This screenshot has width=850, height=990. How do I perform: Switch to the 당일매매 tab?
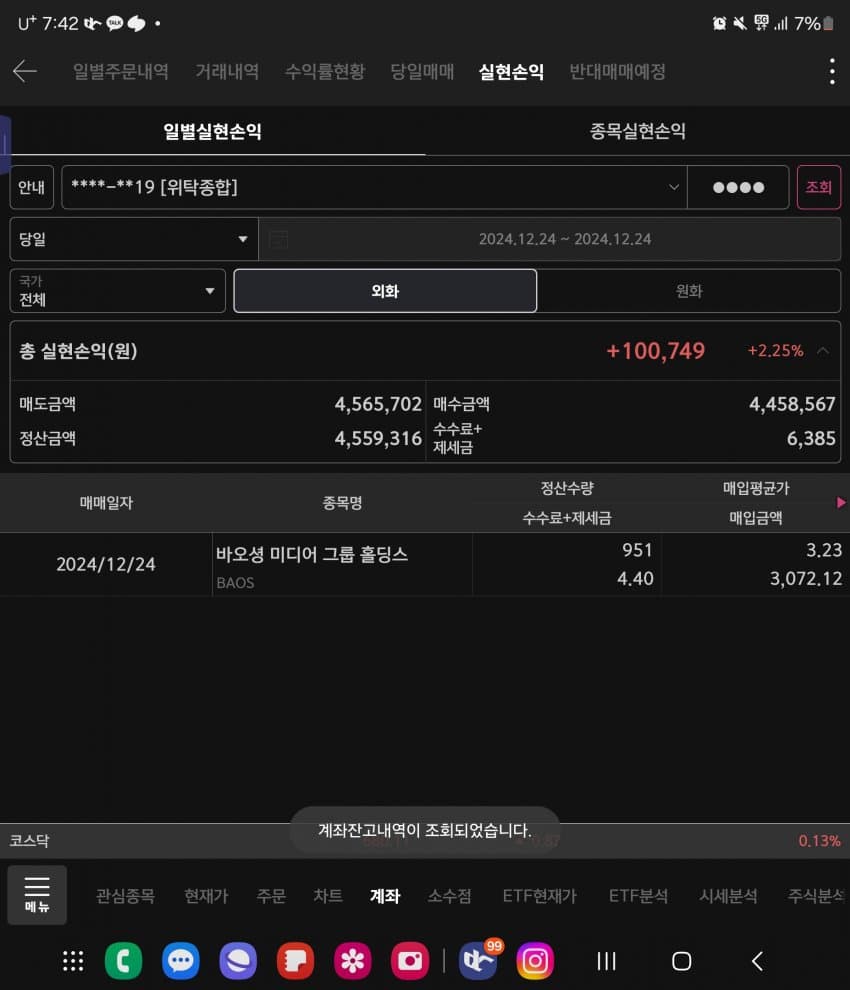[422, 71]
